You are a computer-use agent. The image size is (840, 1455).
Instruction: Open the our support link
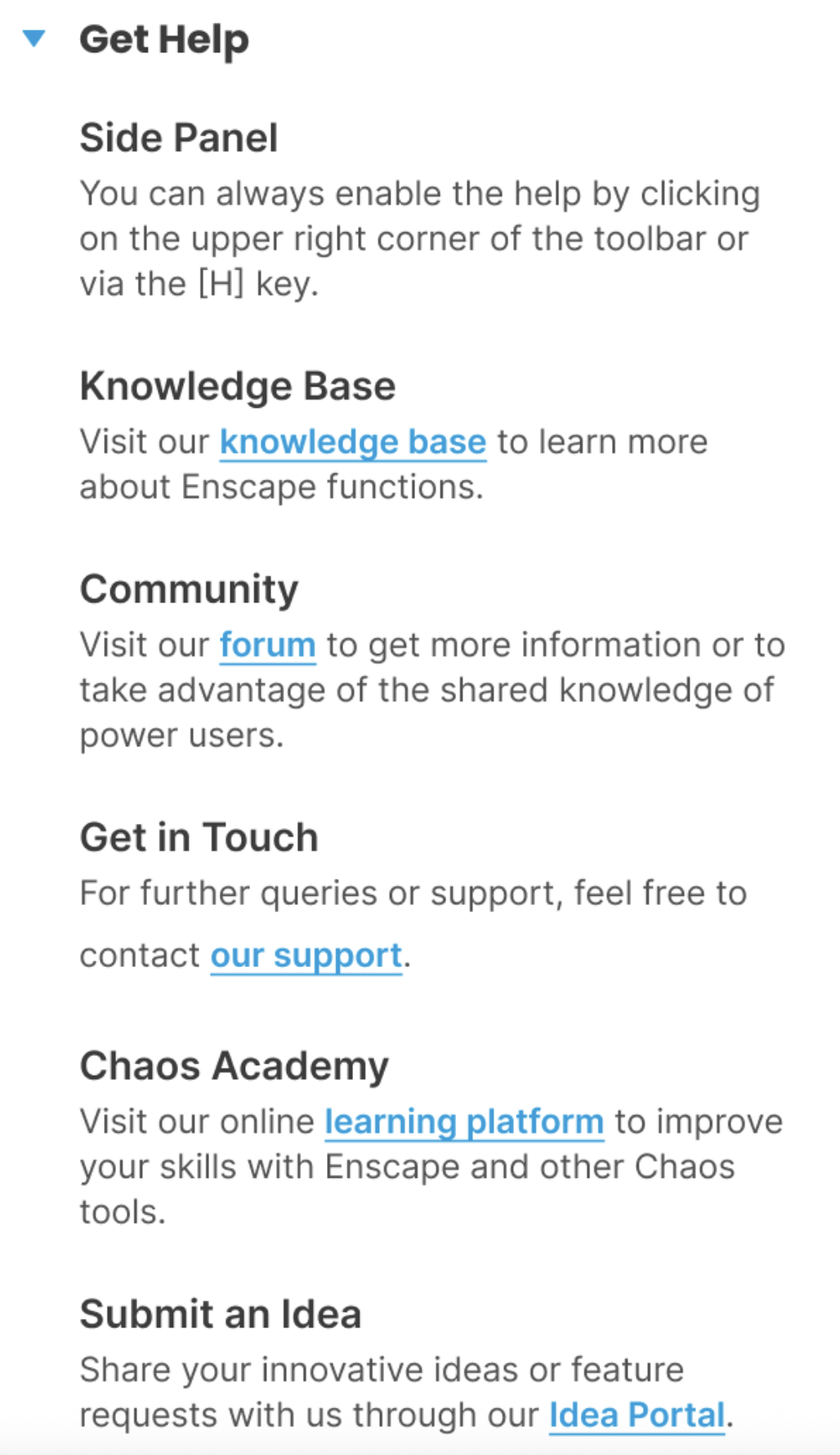(x=306, y=956)
